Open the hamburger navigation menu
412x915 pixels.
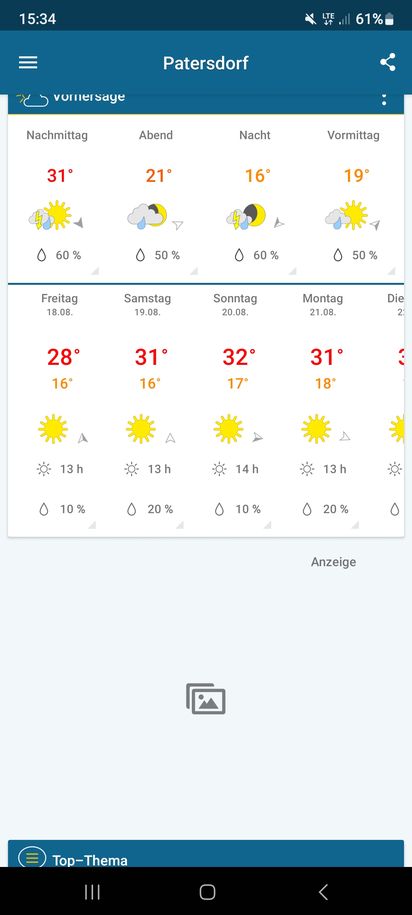click(28, 62)
